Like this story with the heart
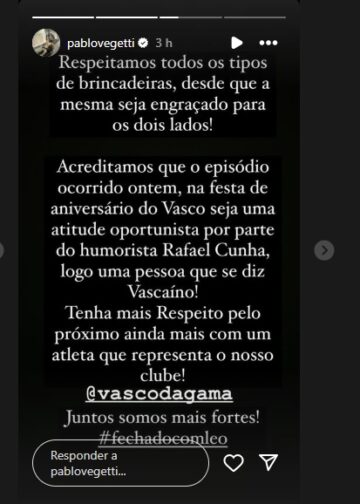The height and width of the screenshot is (504, 360). pyautogui.click(x=233, y=463)
